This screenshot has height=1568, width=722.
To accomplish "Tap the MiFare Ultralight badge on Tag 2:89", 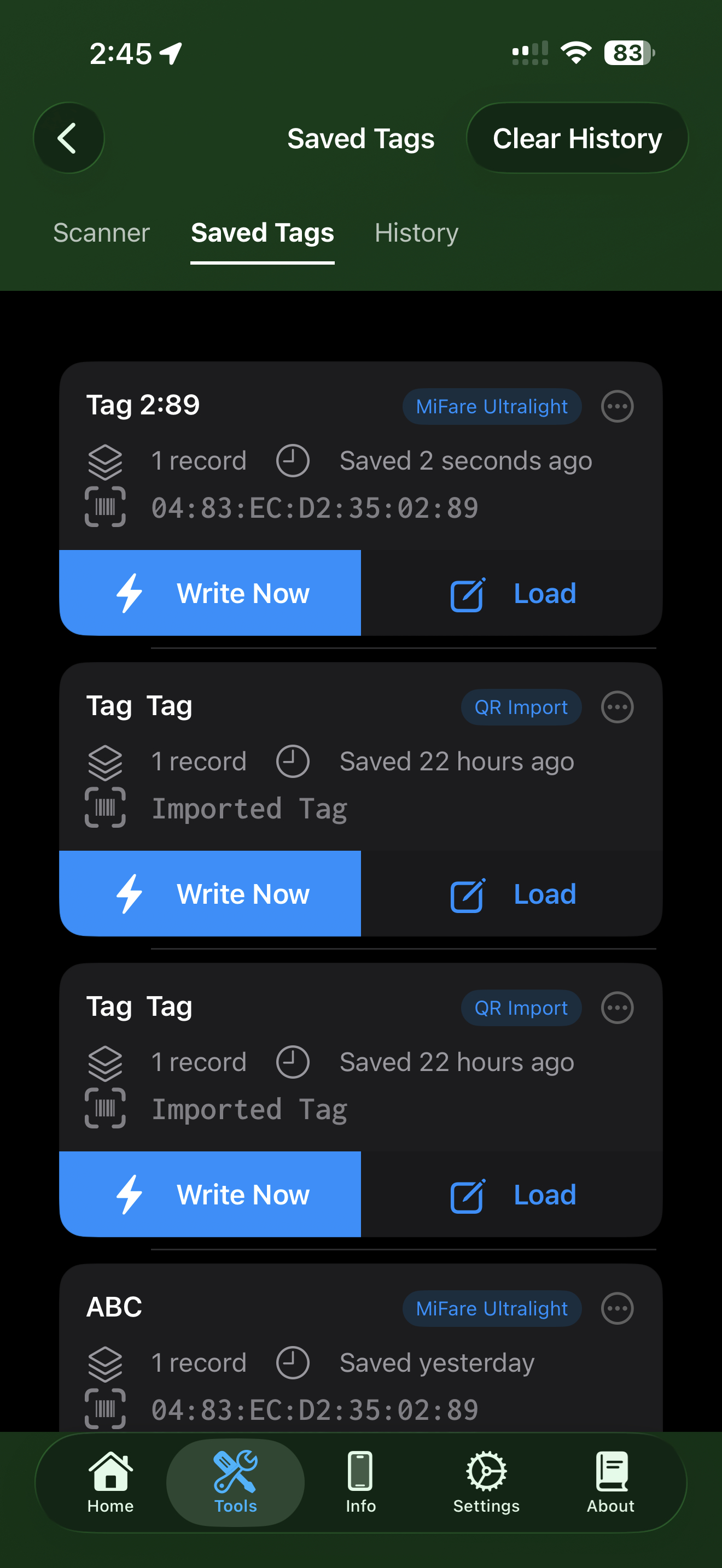I will pos(491,406).
